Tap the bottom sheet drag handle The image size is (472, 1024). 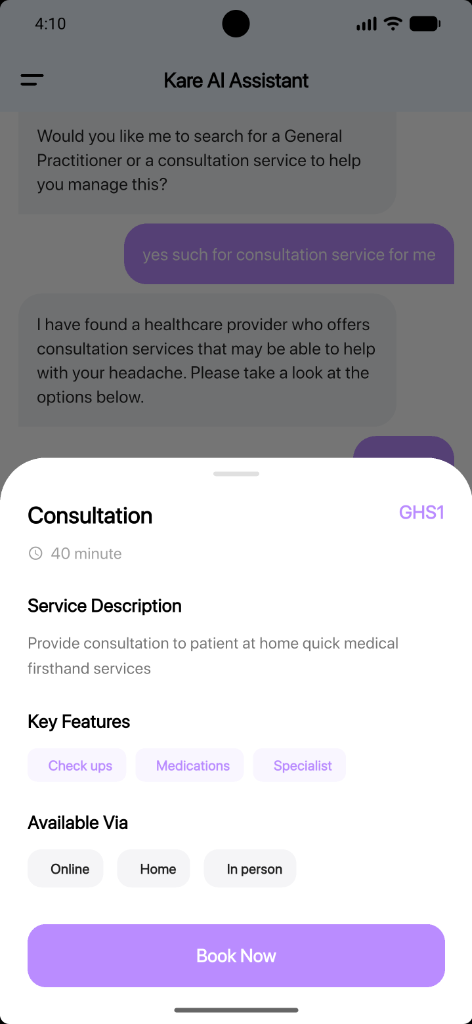point(236,473)
